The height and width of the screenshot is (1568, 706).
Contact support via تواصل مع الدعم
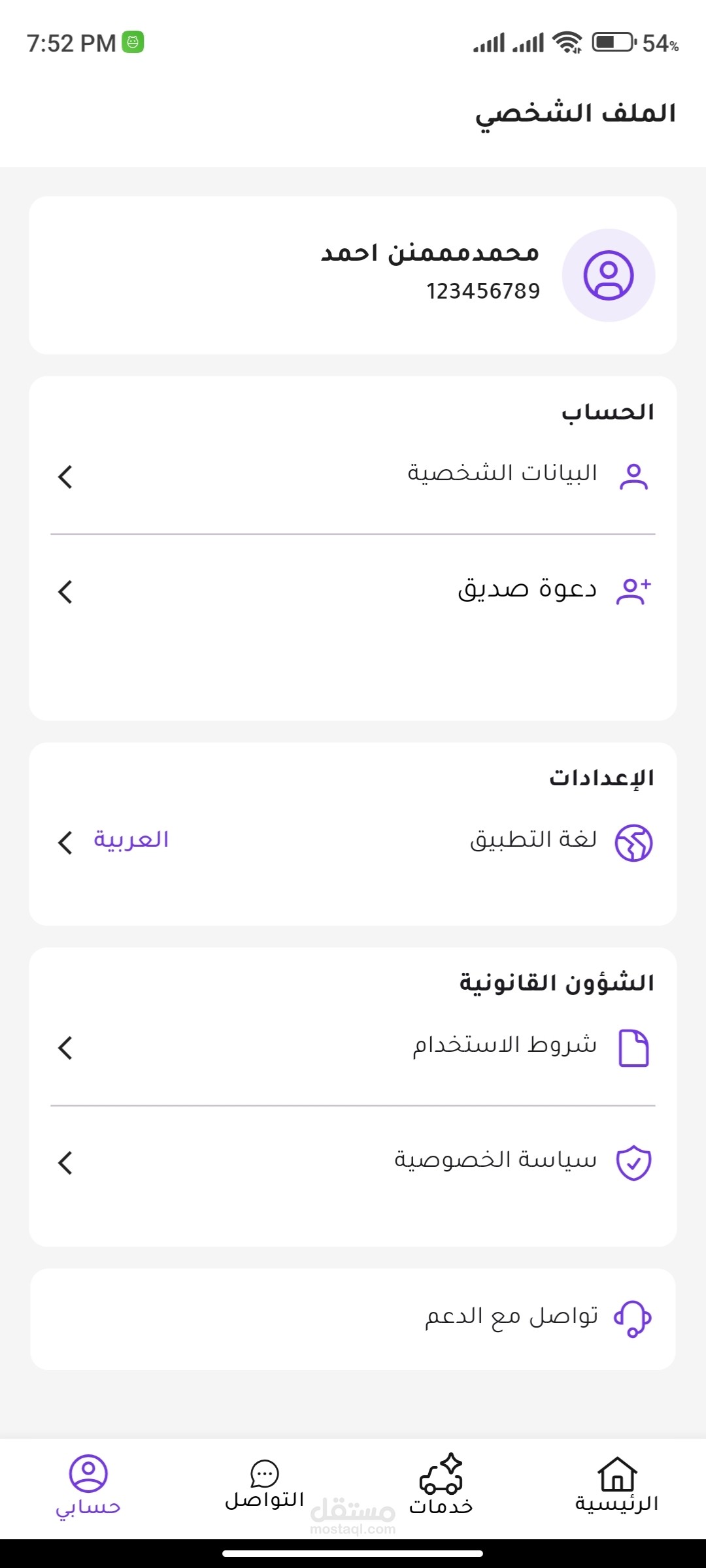tap(353, 1318)
